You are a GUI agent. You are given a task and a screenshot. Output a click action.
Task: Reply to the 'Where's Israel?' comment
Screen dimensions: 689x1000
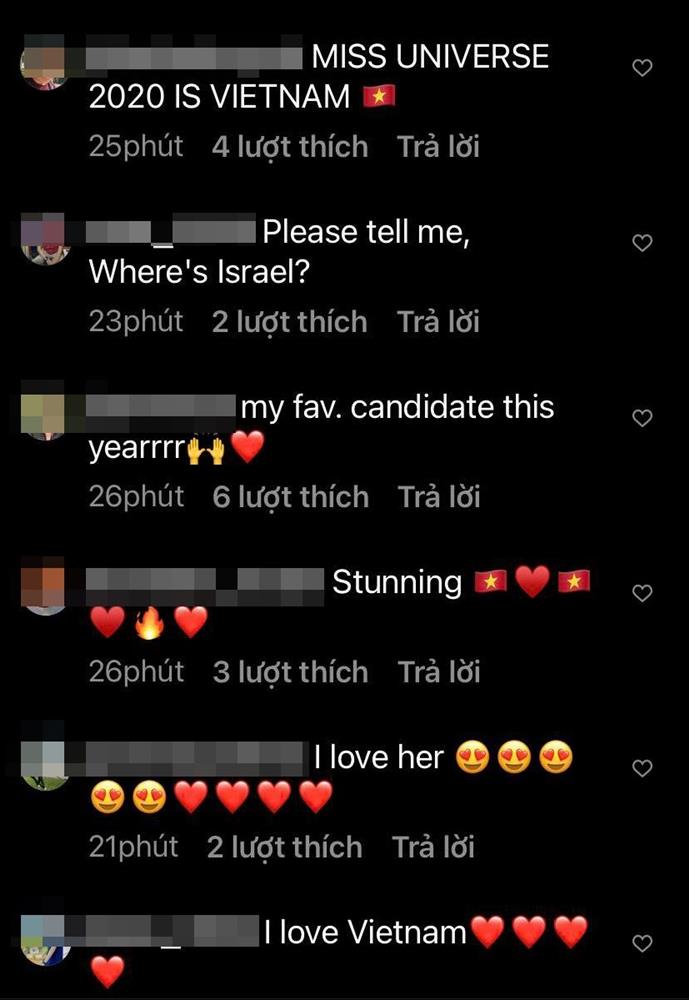point(438,322)
